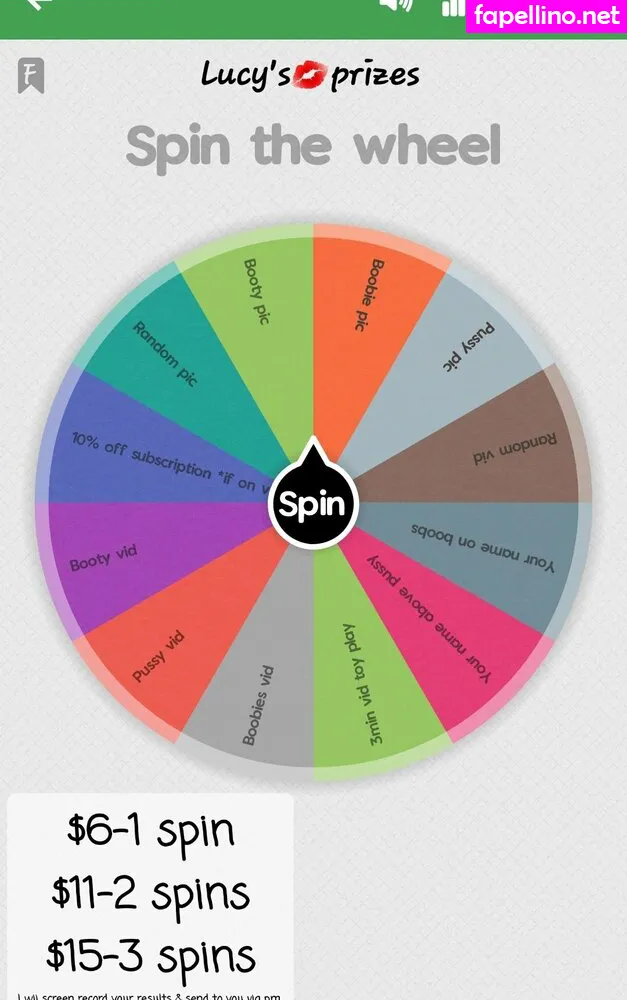The image size is (627, 1000).
Task: Go back with the top arrow
Action: click(x=40, y=4)
